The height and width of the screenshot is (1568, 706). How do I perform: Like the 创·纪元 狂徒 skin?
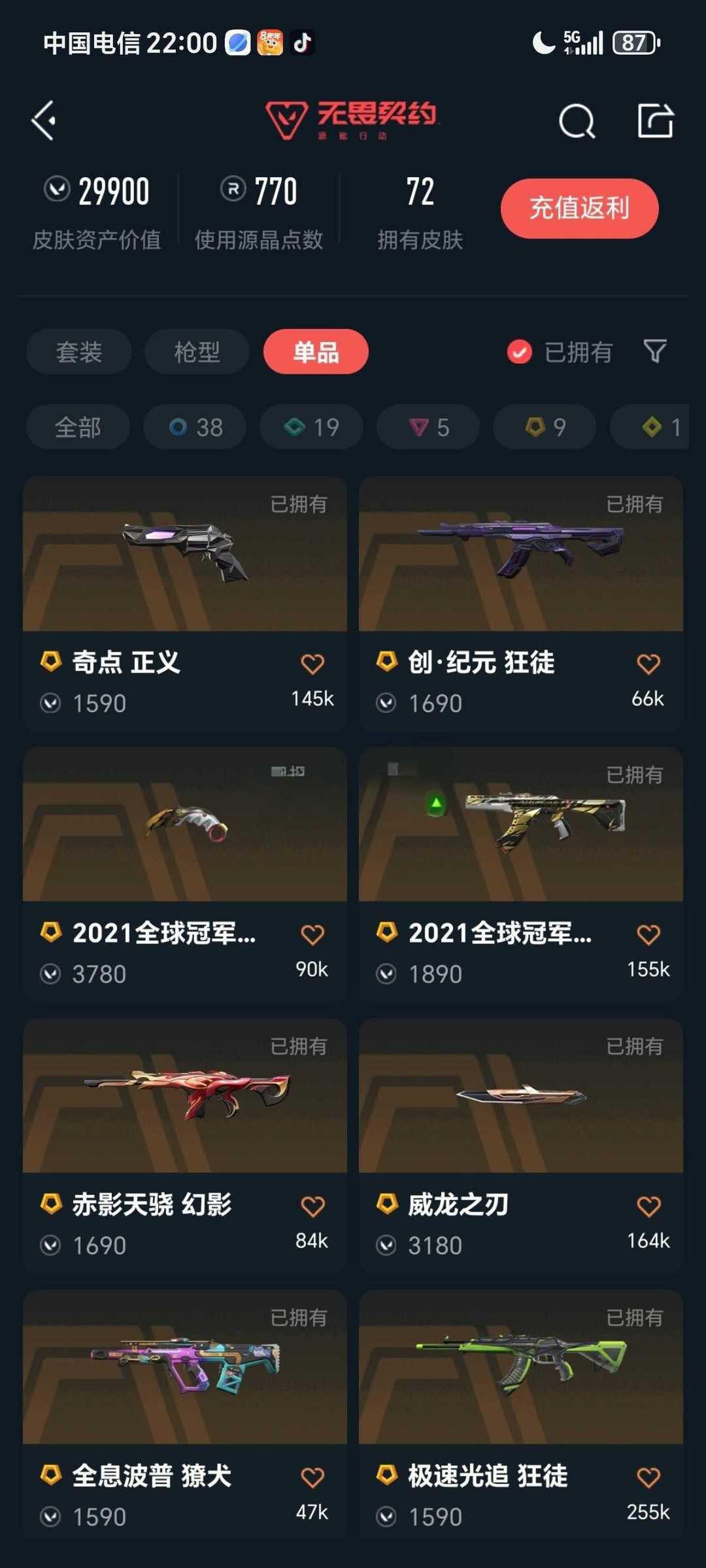(648, 664)
